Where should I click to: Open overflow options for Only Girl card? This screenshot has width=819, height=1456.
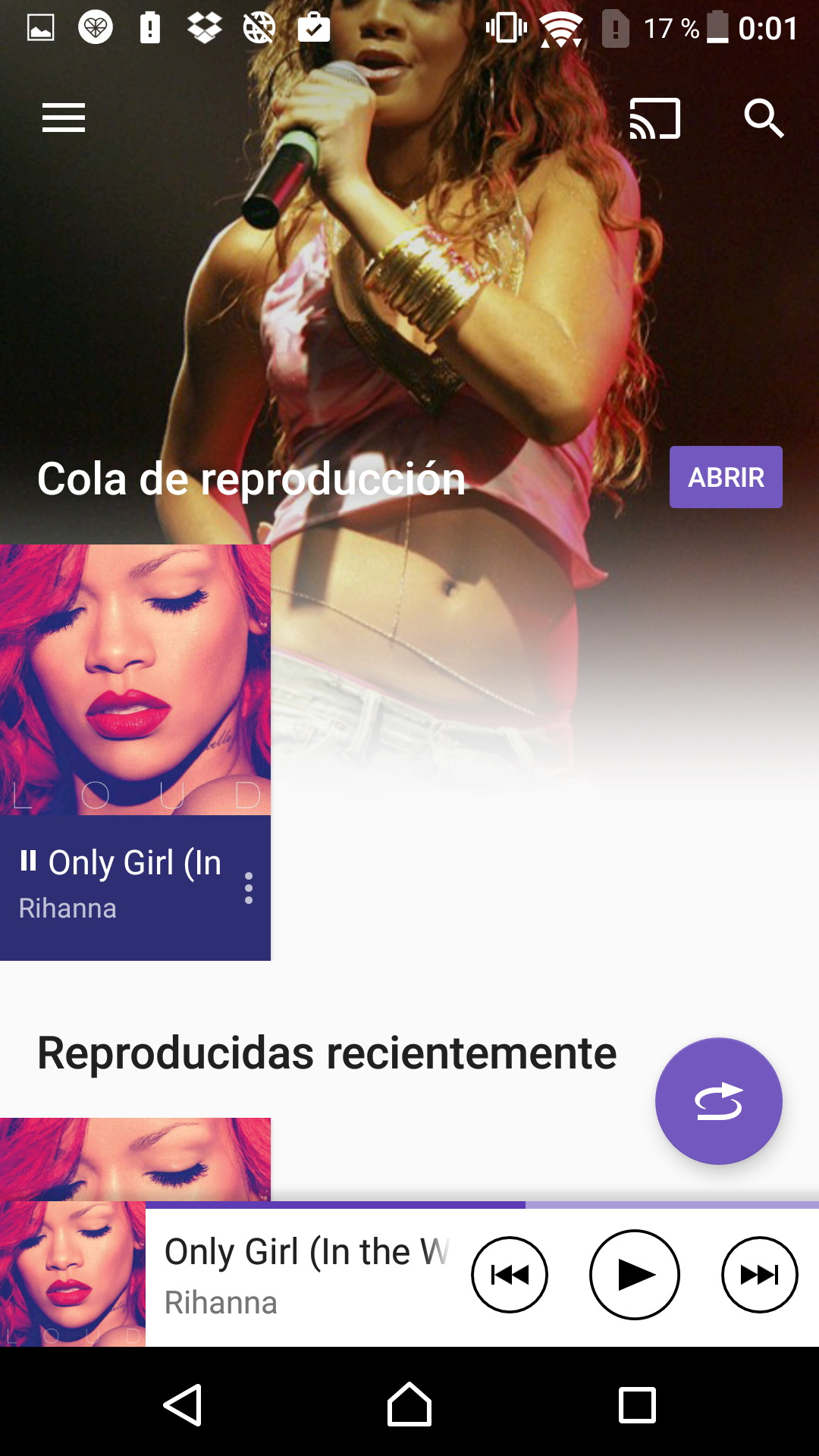tap(248, 888)
